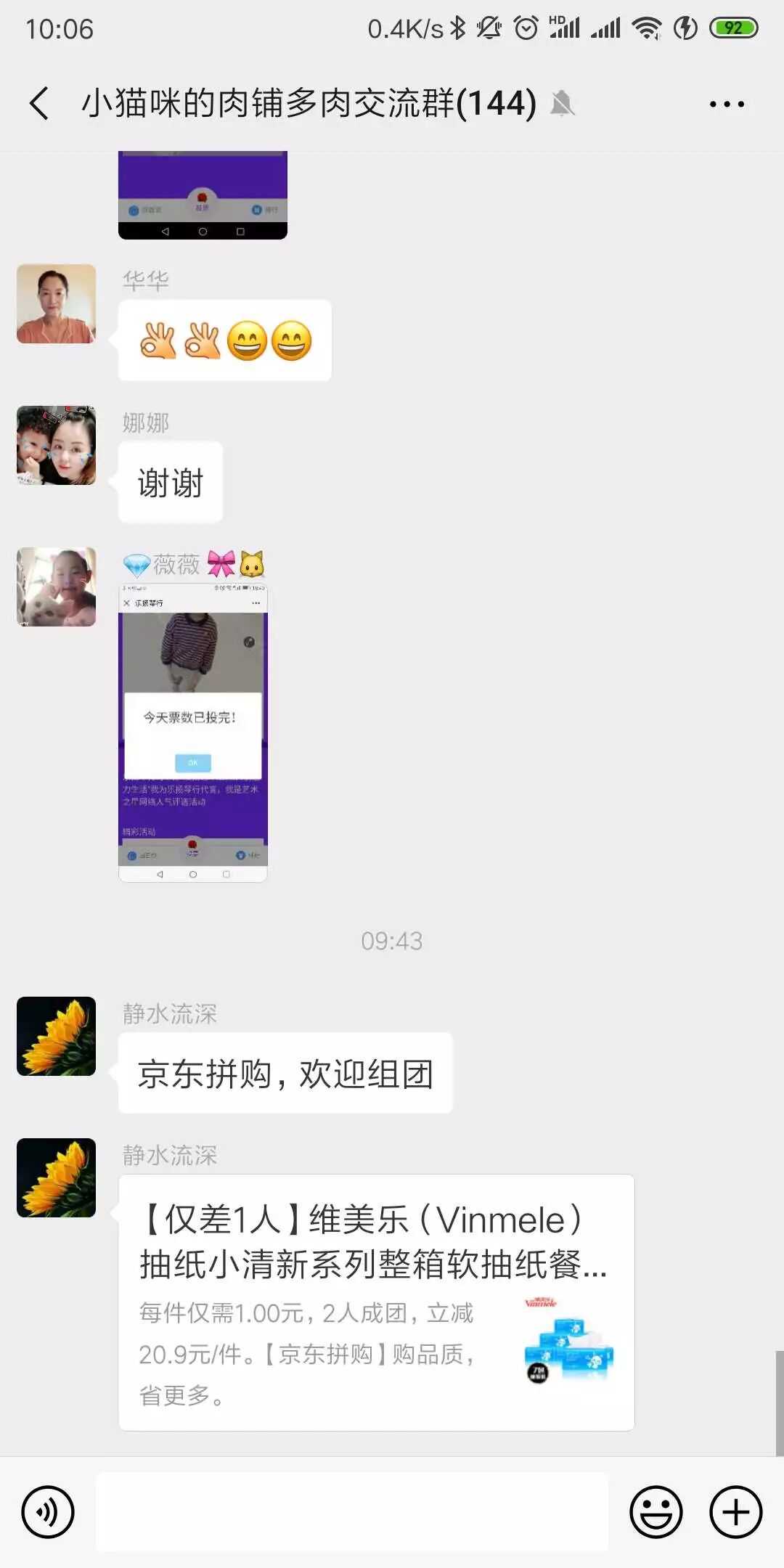This screenshot has height=1568, width=784.
Task: Open the group chat info menu
Action: 727,105
